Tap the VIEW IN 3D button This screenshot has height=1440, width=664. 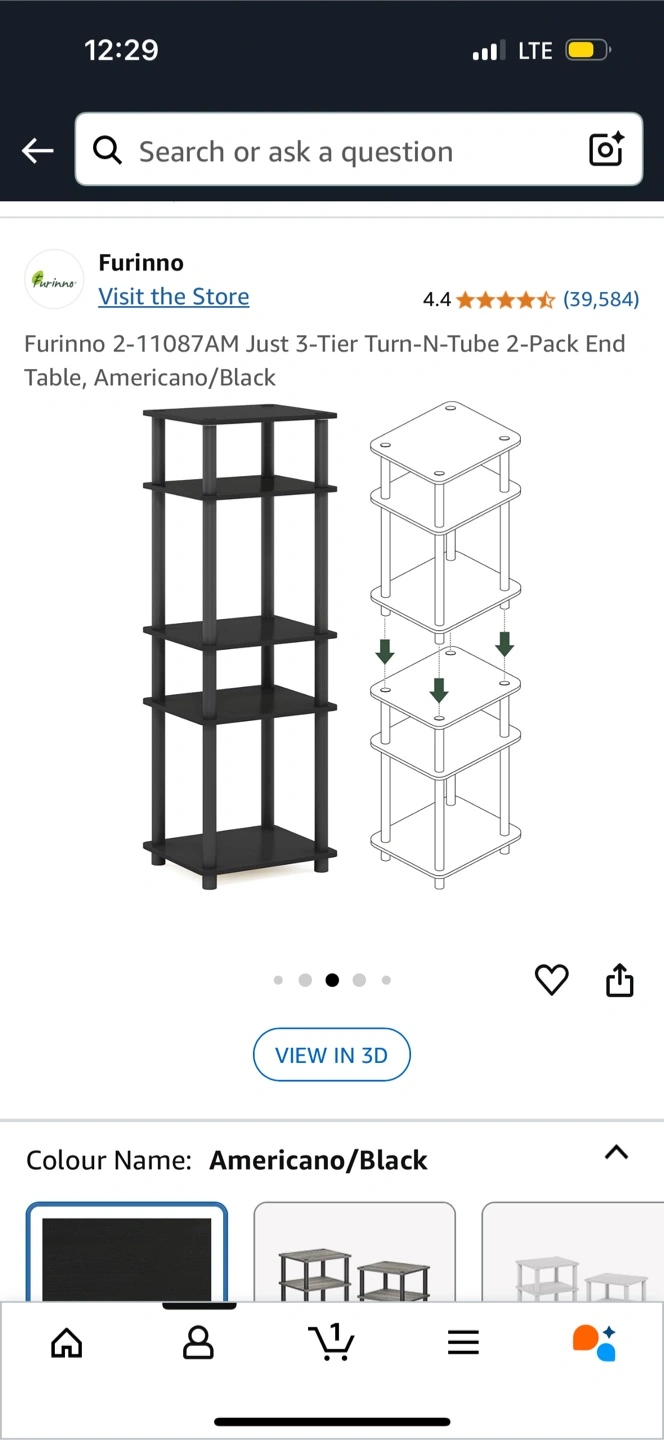point(332,1055)
